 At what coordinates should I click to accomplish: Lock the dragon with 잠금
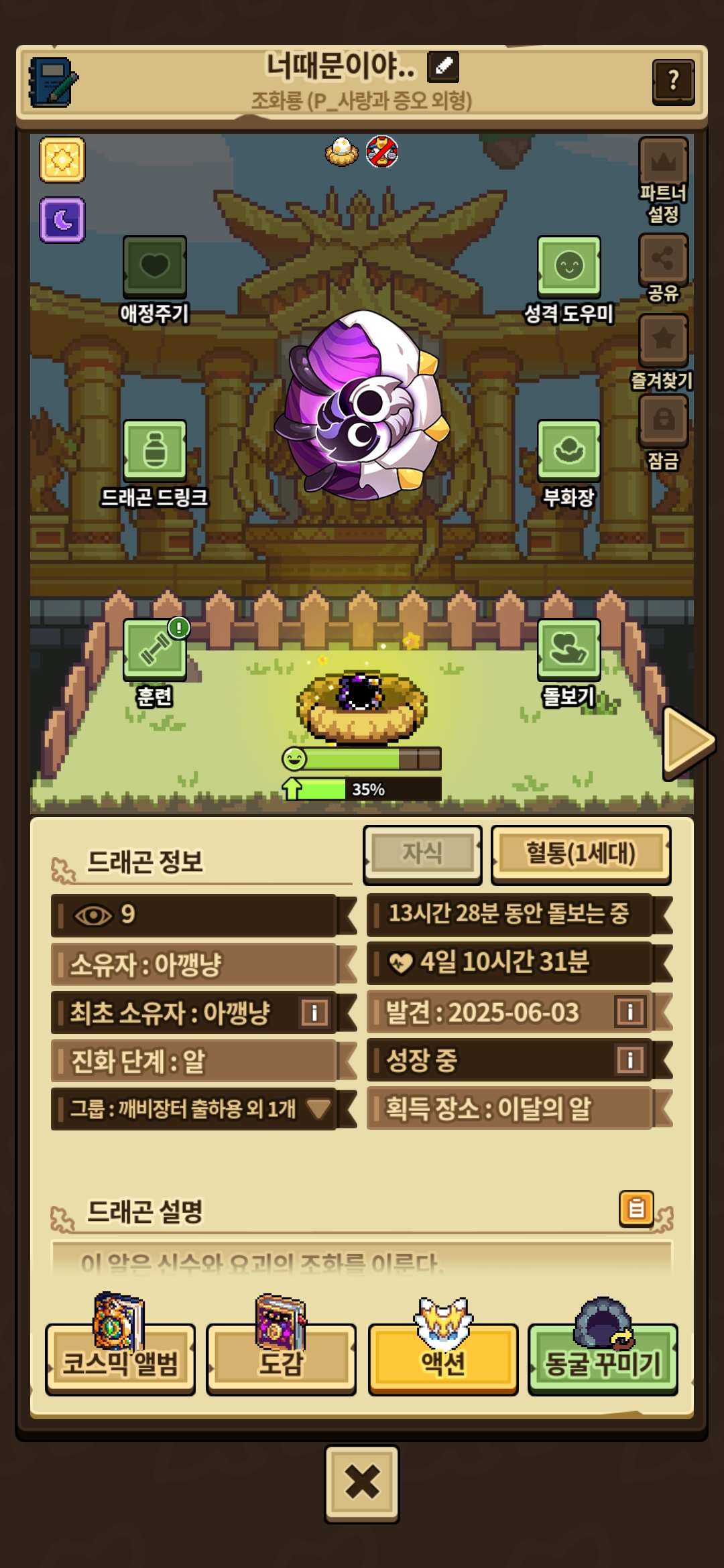(663, 421)
